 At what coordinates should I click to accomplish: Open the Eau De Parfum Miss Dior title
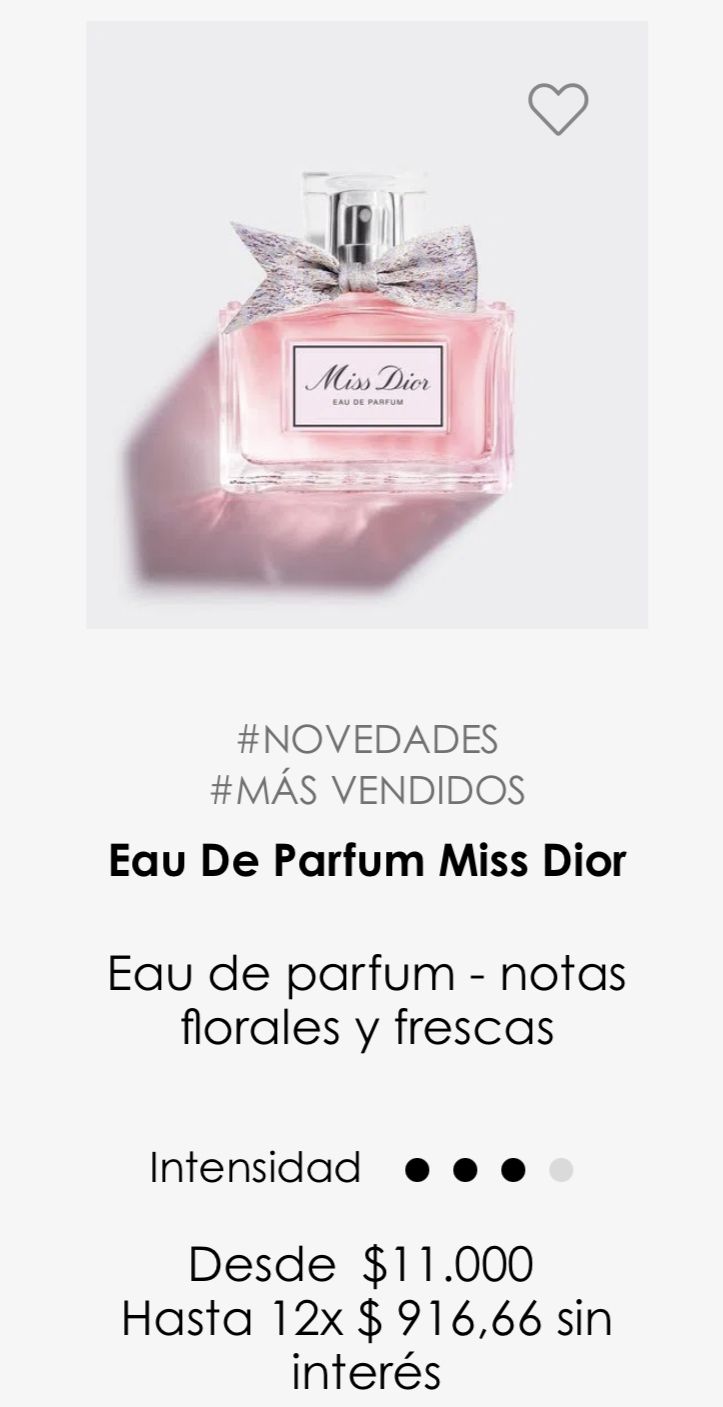point(366,860)
